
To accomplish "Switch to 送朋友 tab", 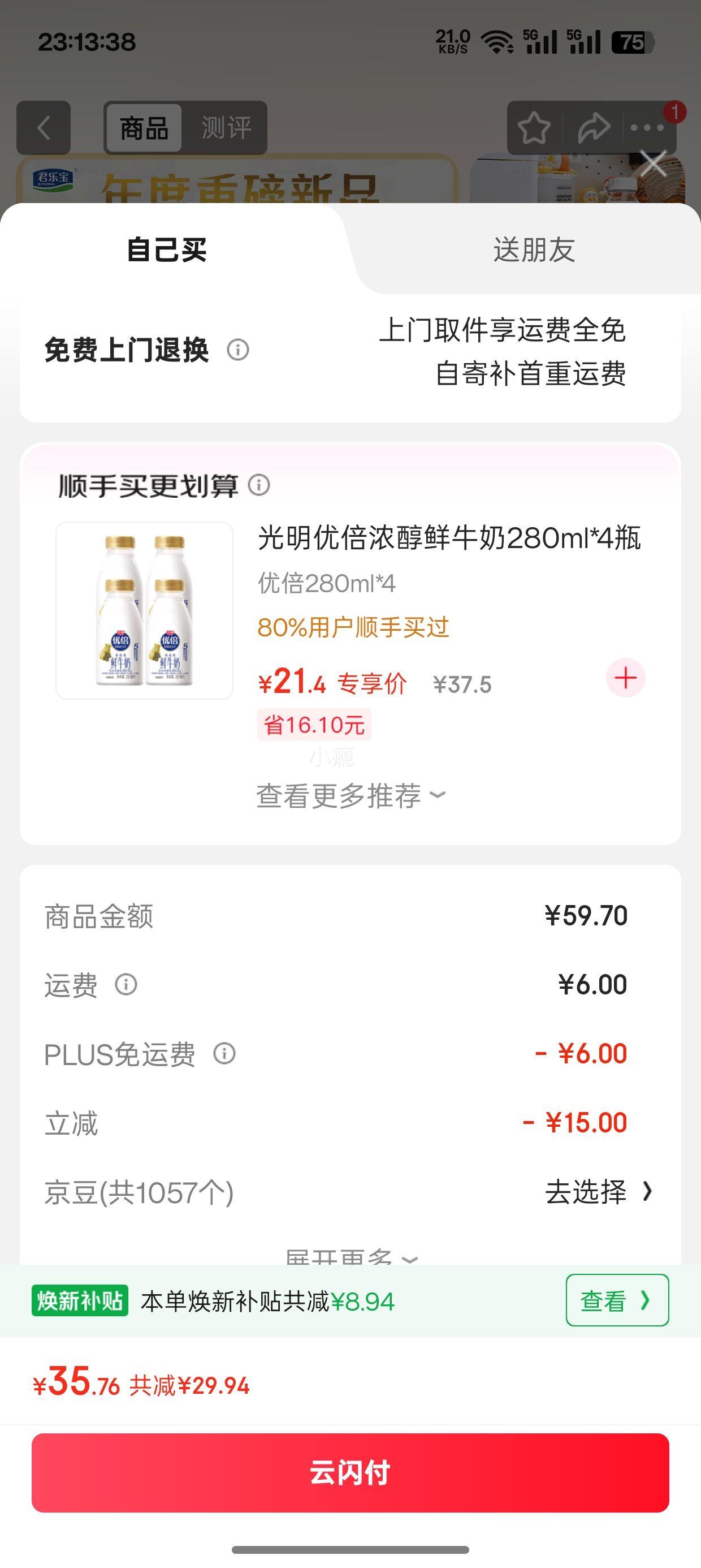I will pos(534,250).
